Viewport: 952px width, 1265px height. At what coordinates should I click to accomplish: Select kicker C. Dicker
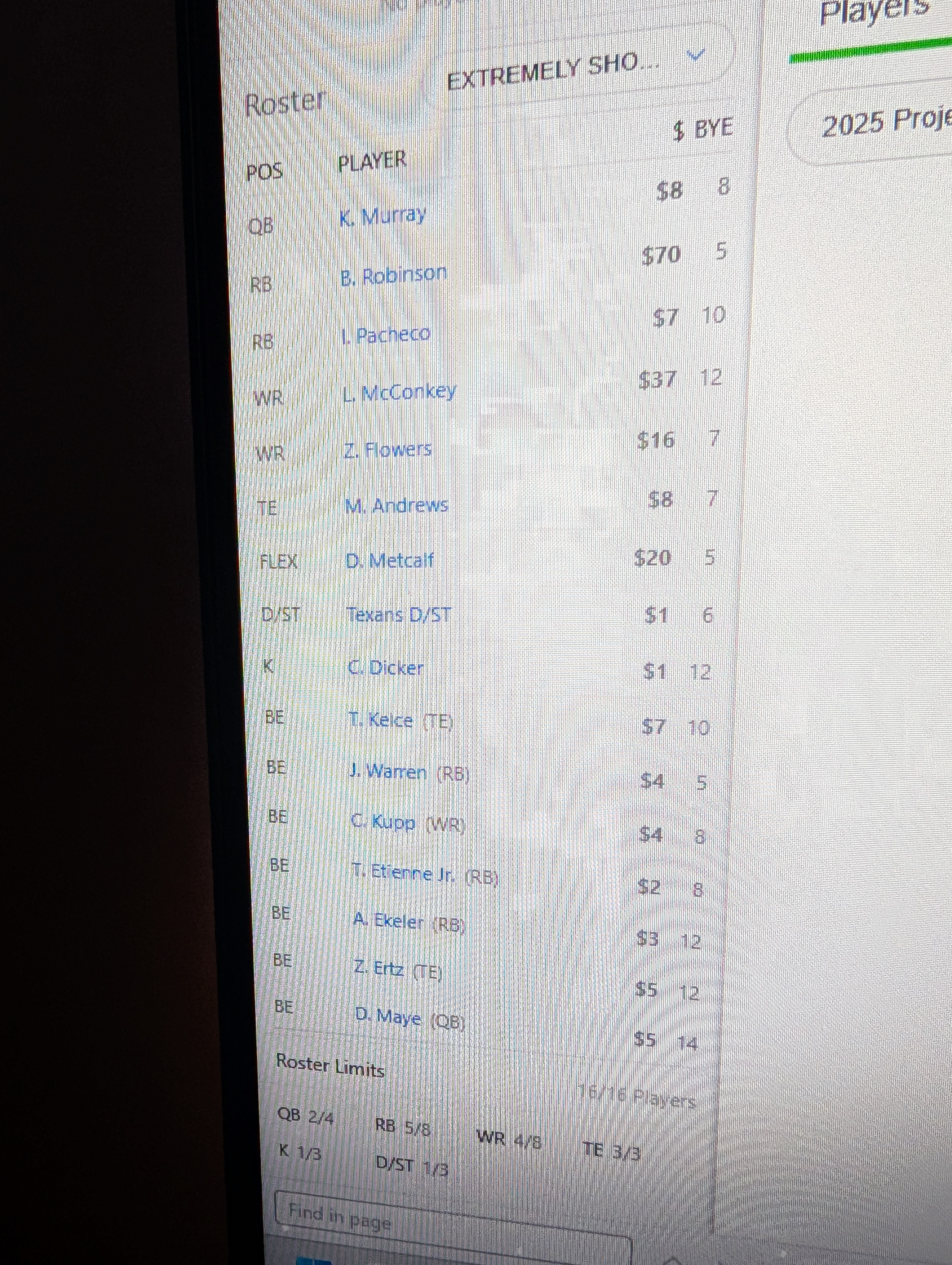tap(386, 668)
